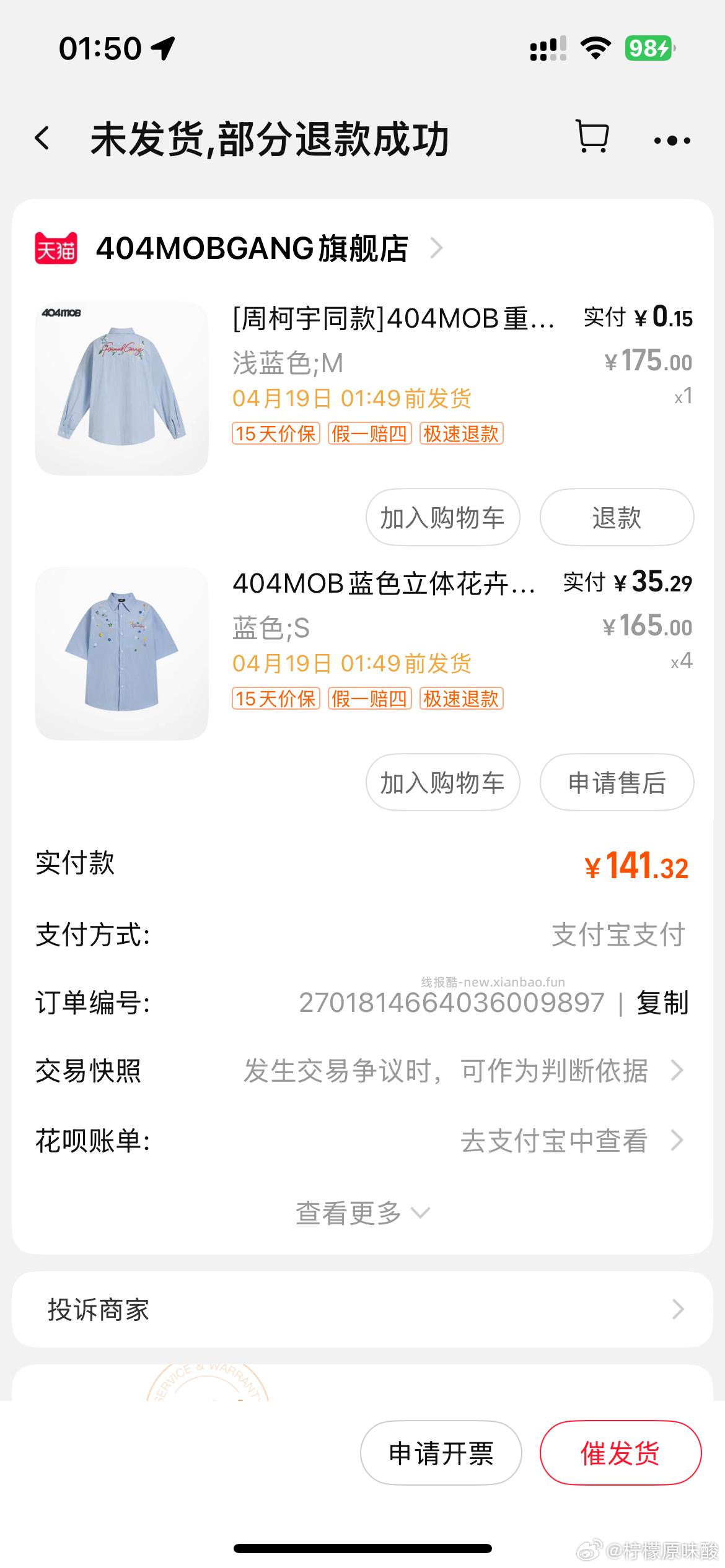The image size is (725, 1568).
Task: Open 投诉商家 to complain about seller
Action: (x=362, y=1310)
